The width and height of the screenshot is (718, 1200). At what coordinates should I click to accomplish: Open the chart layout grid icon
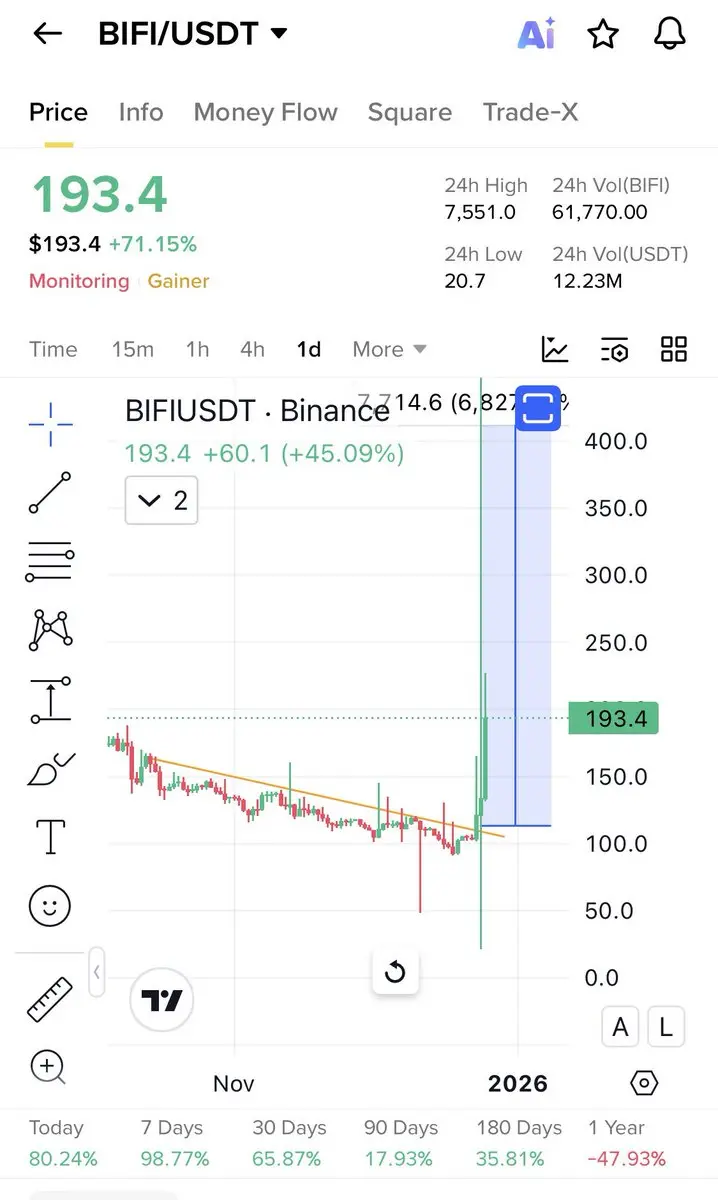point(674,349)
